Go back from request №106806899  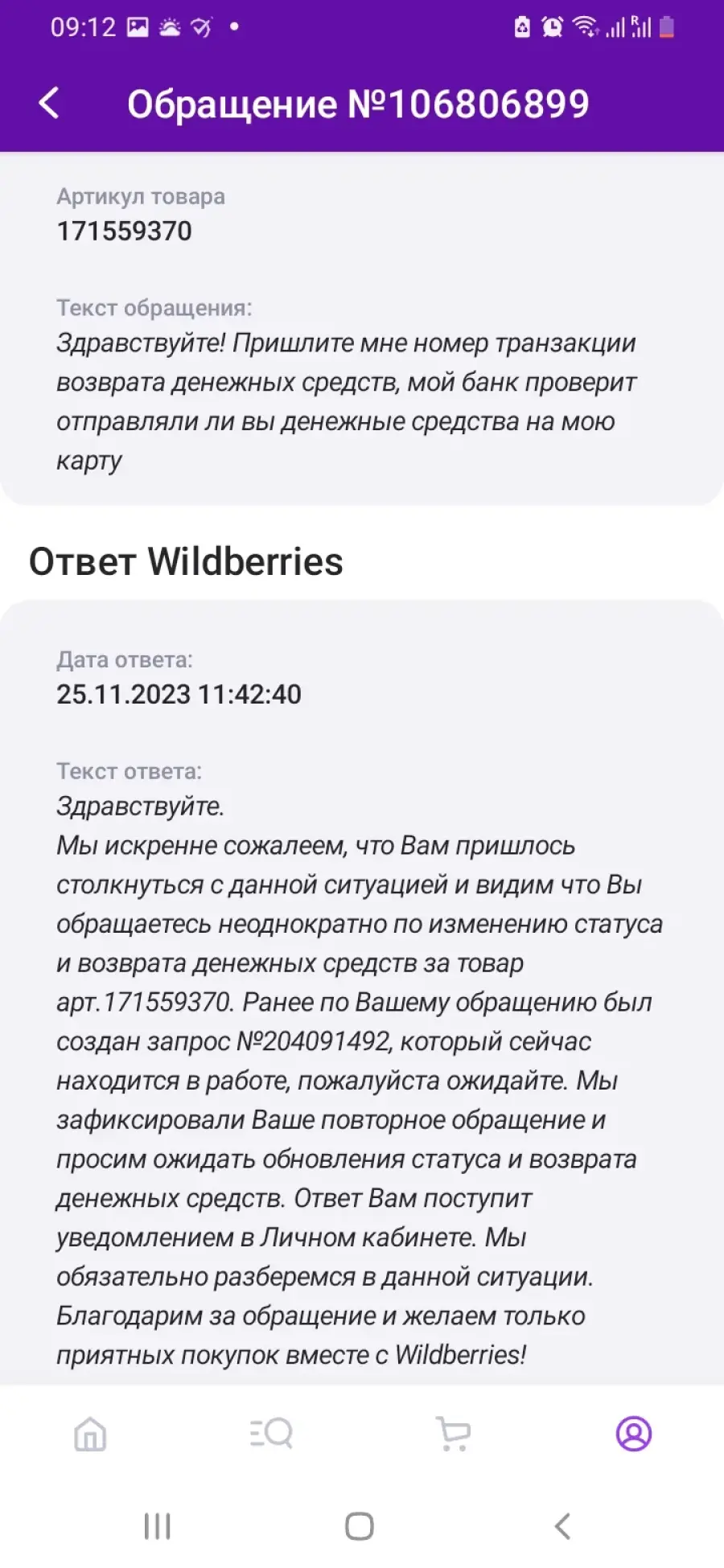(x=49, y=104)
